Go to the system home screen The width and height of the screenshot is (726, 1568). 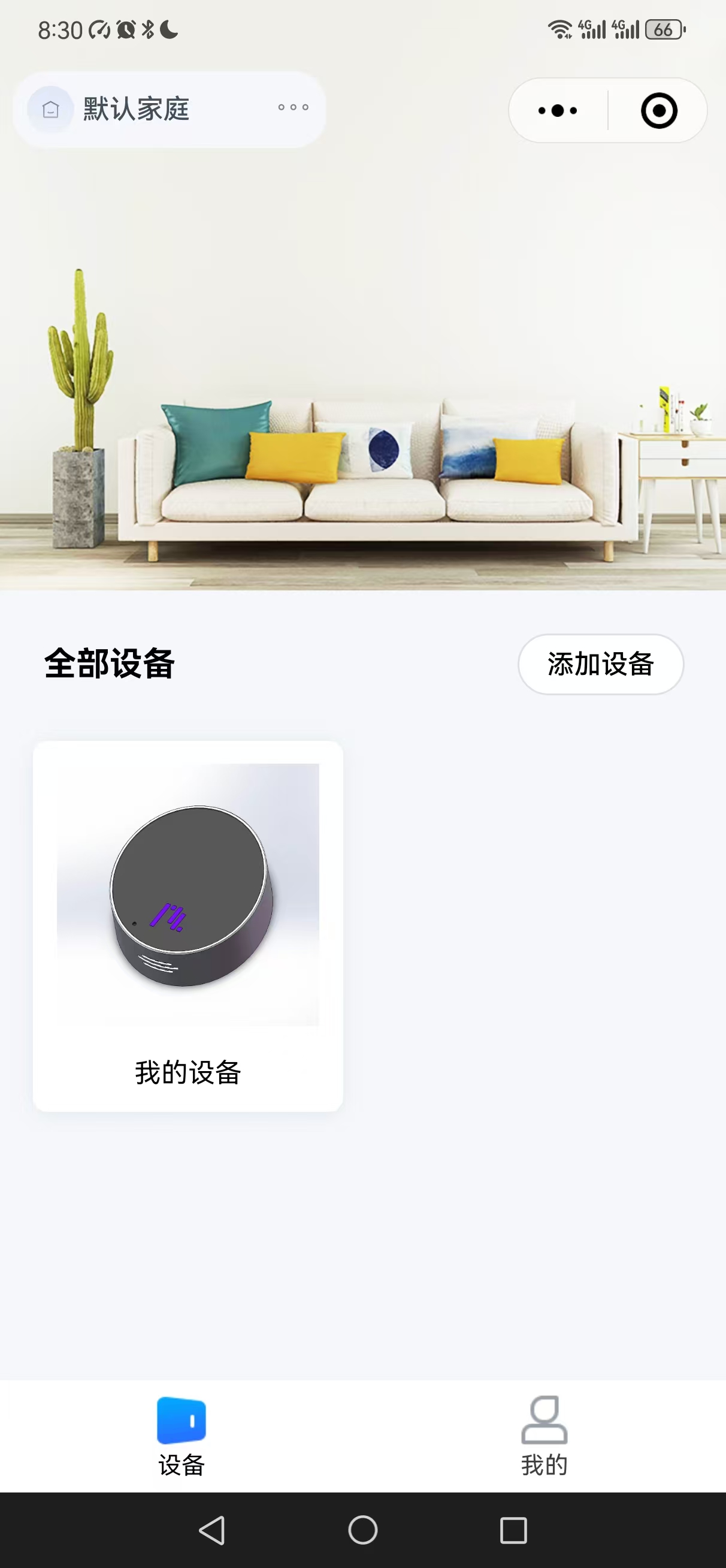[362, 1530]
